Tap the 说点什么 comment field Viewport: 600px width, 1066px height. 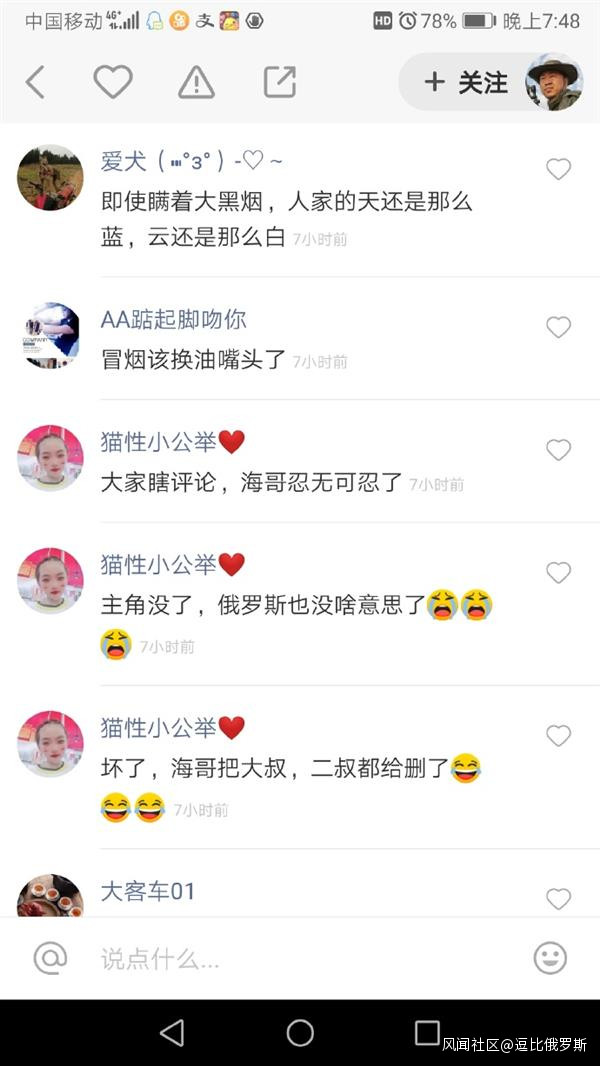300,959
